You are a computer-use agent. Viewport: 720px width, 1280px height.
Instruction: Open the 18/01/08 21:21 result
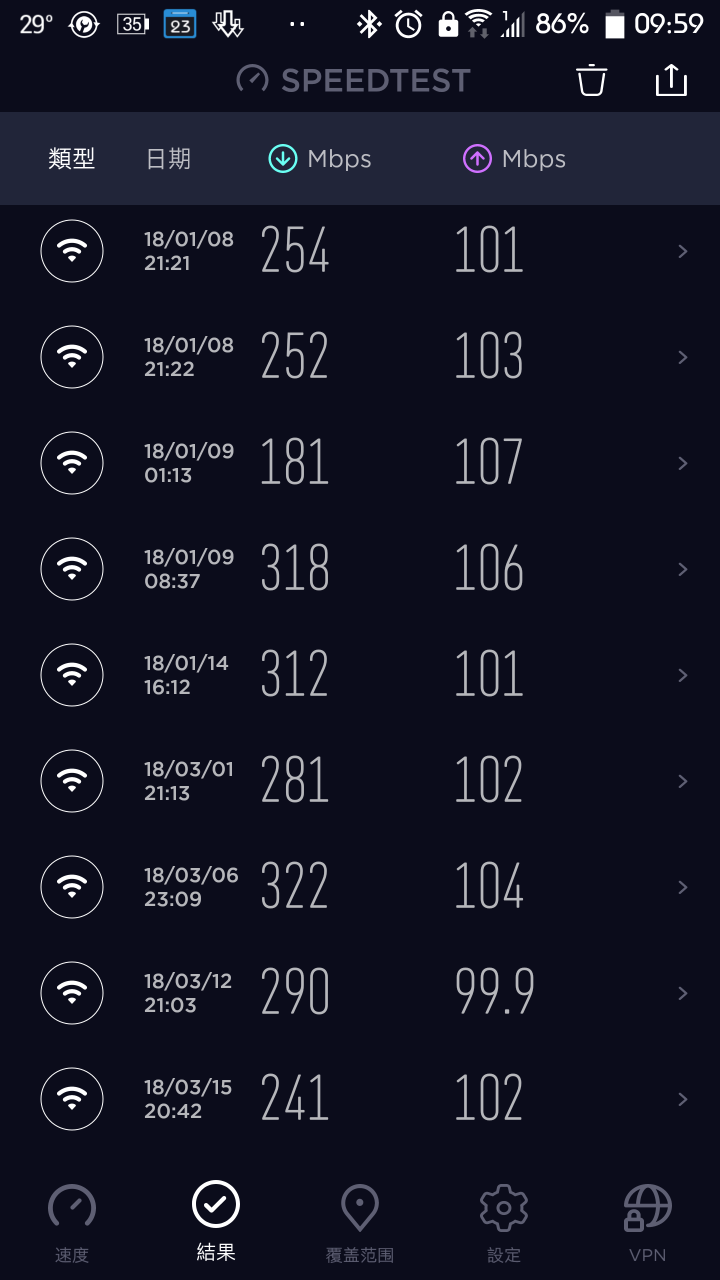pos(360,251)
